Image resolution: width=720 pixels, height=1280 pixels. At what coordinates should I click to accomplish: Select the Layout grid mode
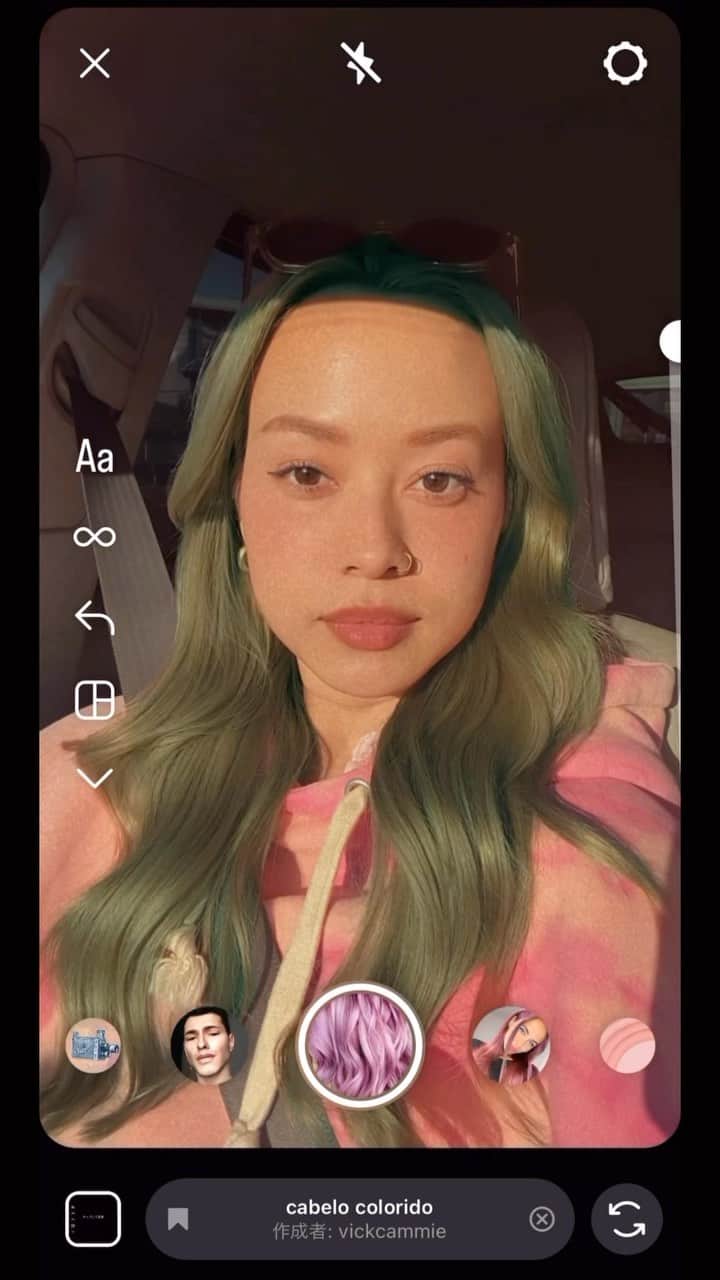pos(95,700)
